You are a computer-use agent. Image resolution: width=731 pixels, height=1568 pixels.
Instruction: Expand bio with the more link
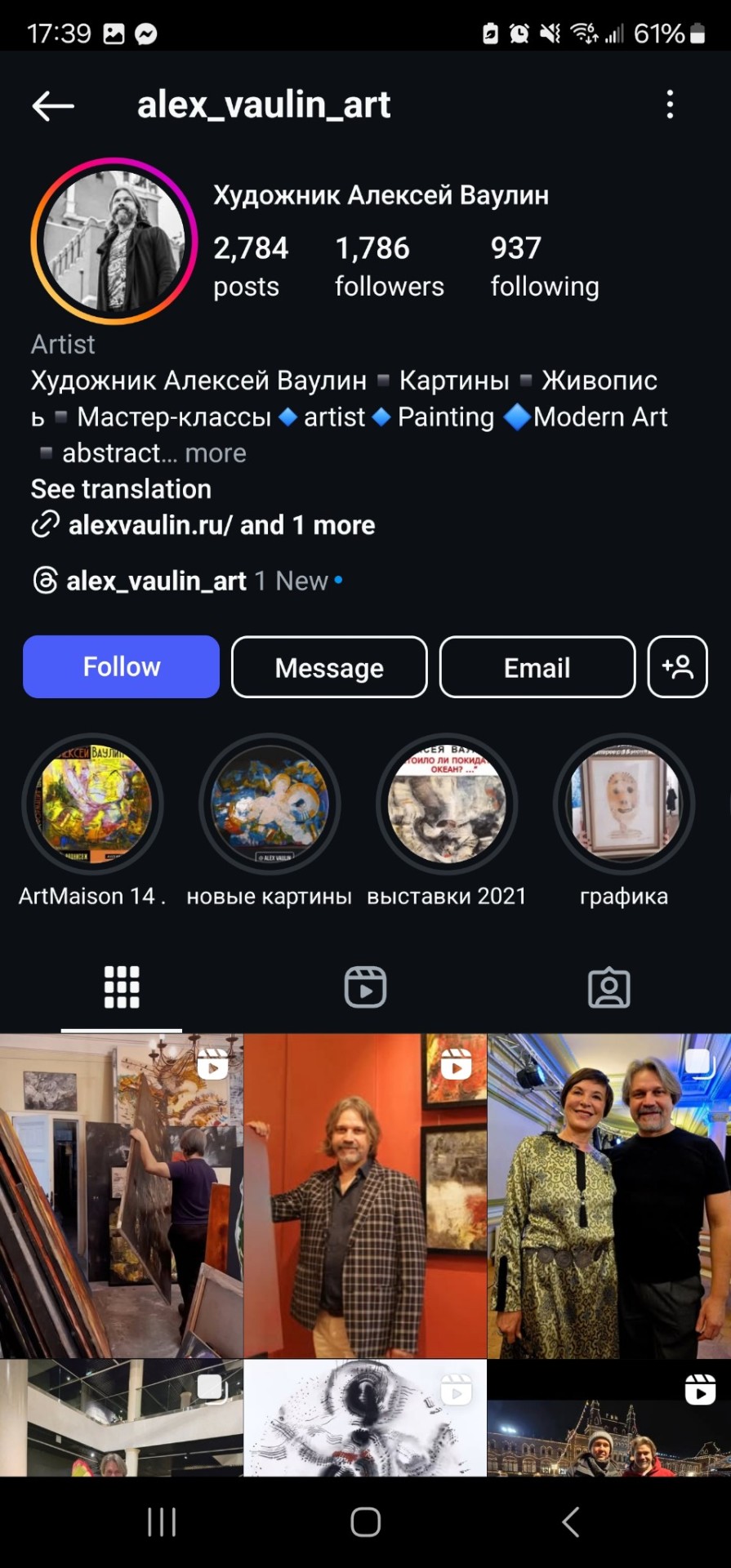216,452
